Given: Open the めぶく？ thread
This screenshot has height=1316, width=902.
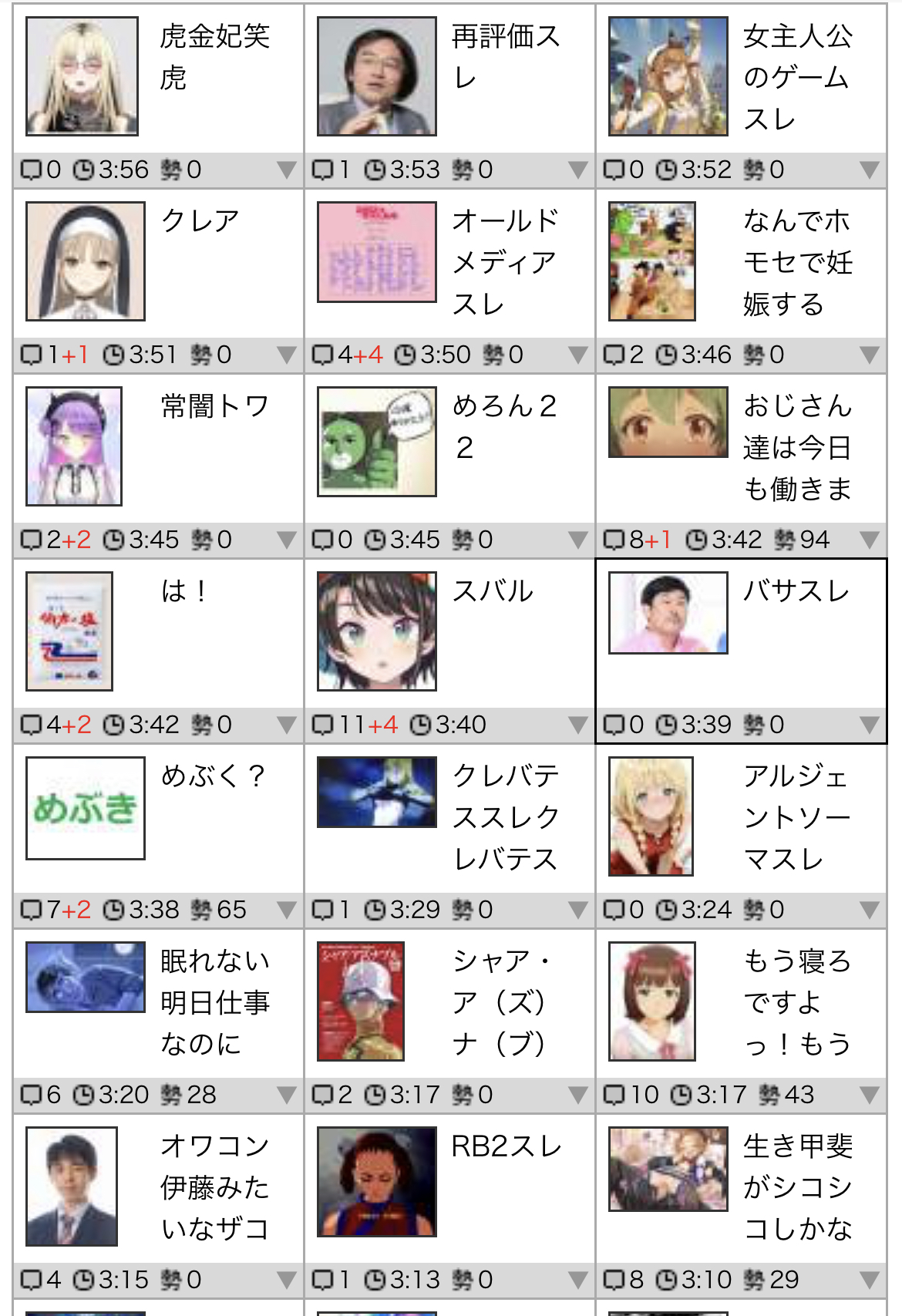Looking at the screenshot, I should 213,776.
